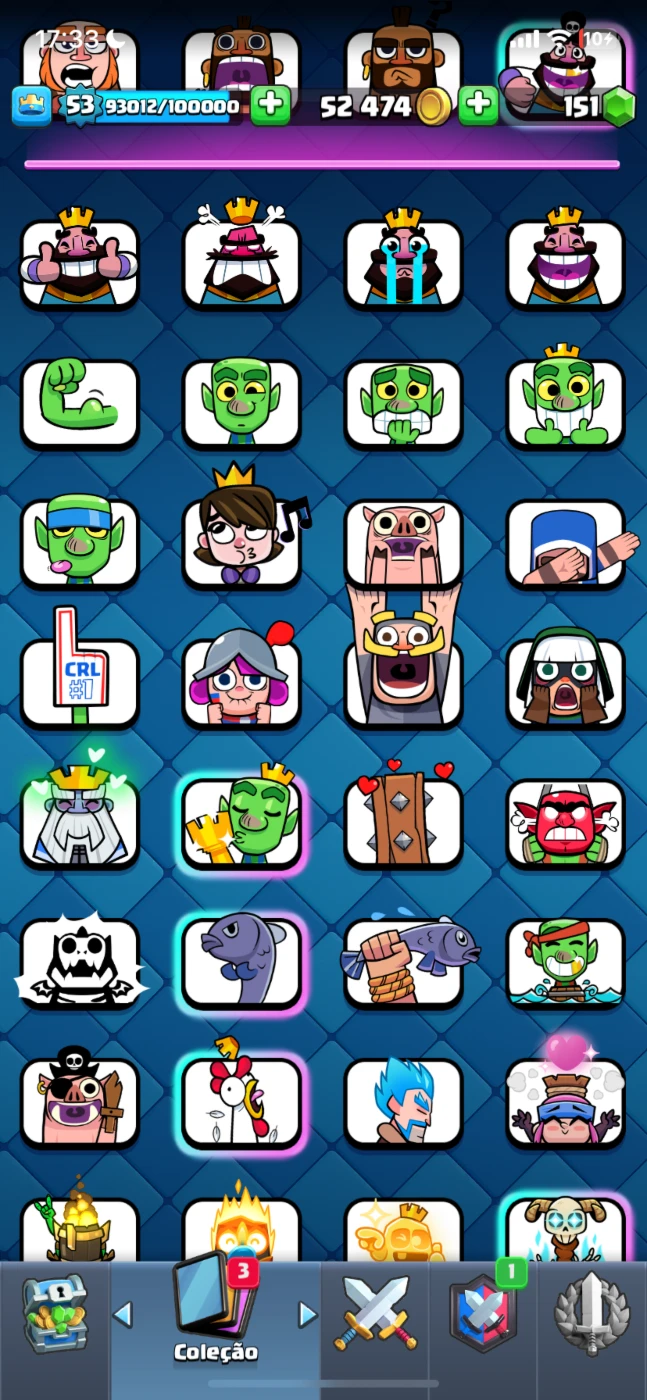Pick the CRL #1 foam finger emote
647x1400 pixels.
click(80, 682)
